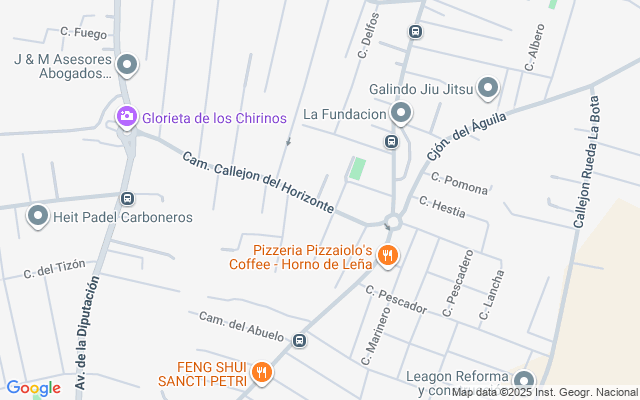
Task: Select the Glorieta de los Chirinos marker
Action: click(x=127, y=117)
